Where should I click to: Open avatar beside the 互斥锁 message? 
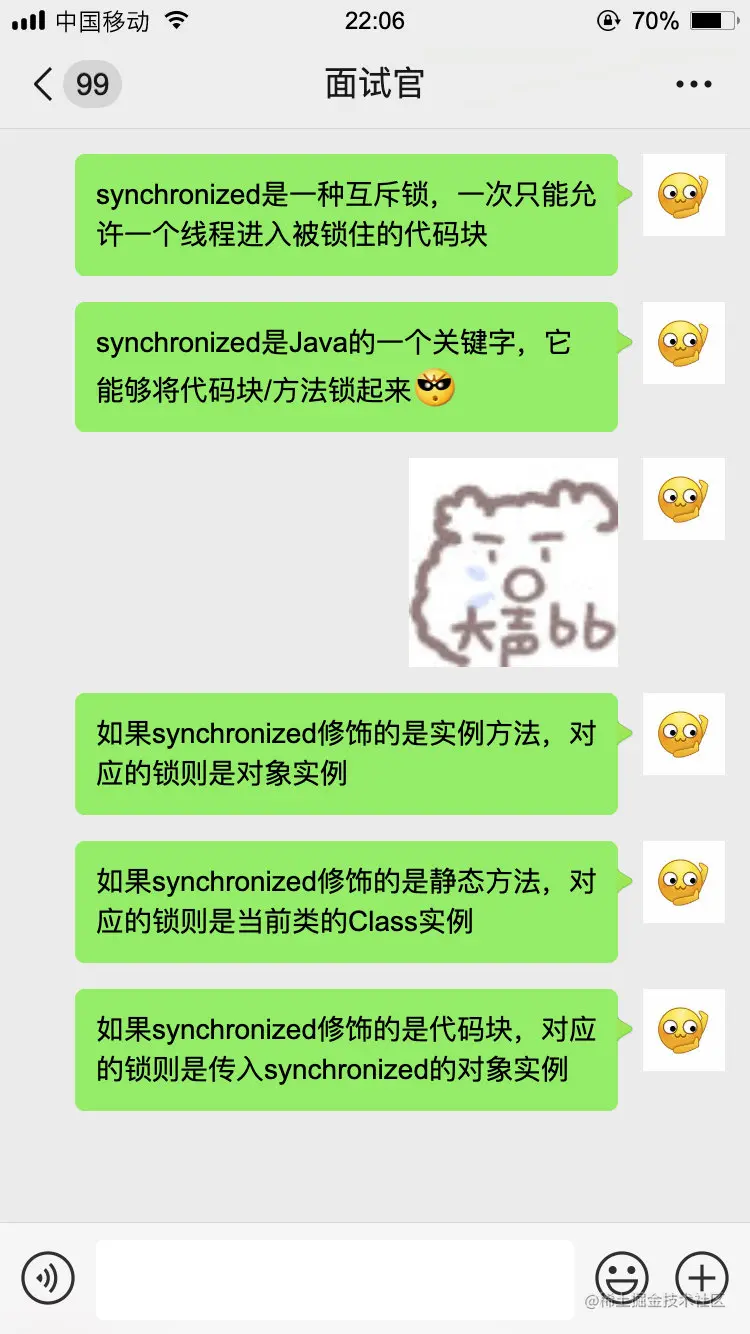(x=683, y=195)
